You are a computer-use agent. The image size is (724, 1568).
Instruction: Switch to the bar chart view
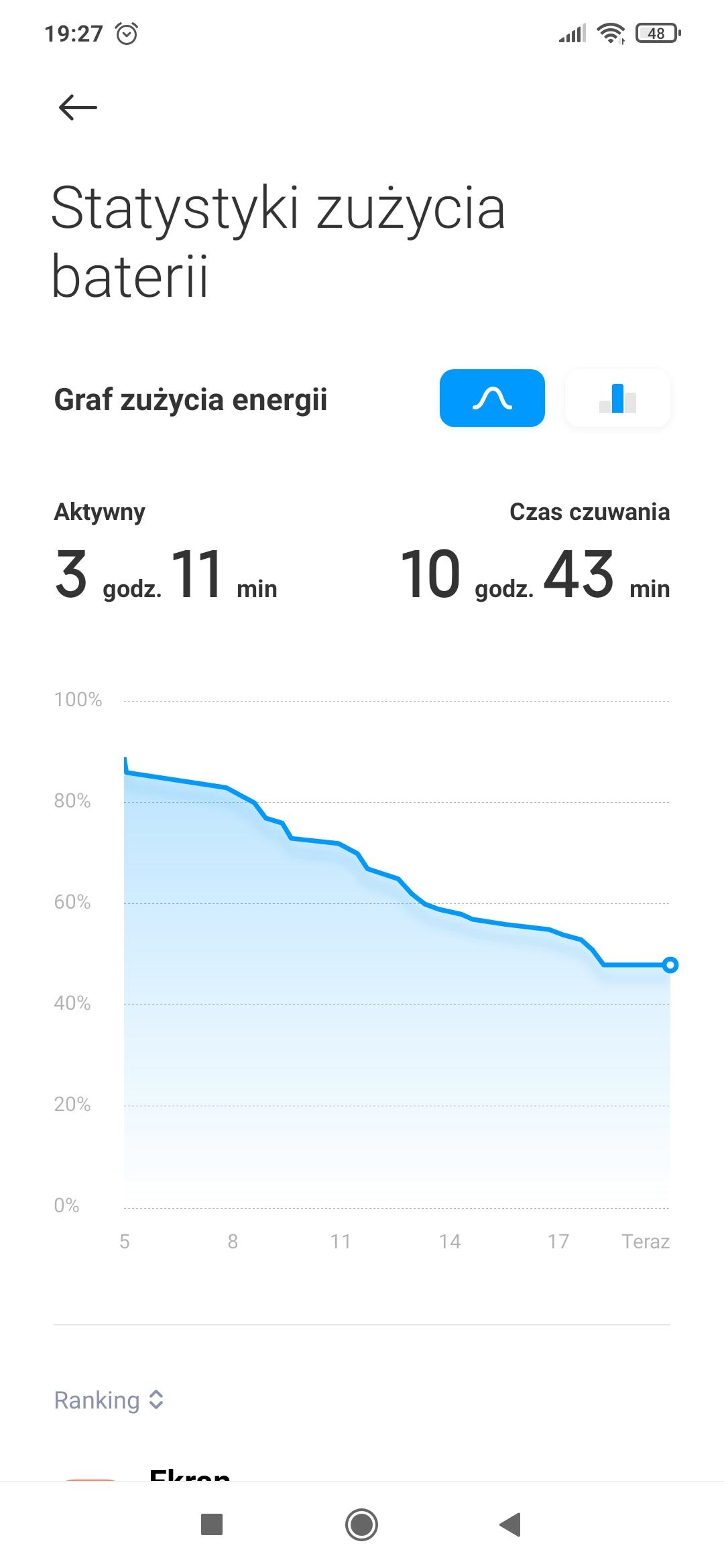pos(617,398)
